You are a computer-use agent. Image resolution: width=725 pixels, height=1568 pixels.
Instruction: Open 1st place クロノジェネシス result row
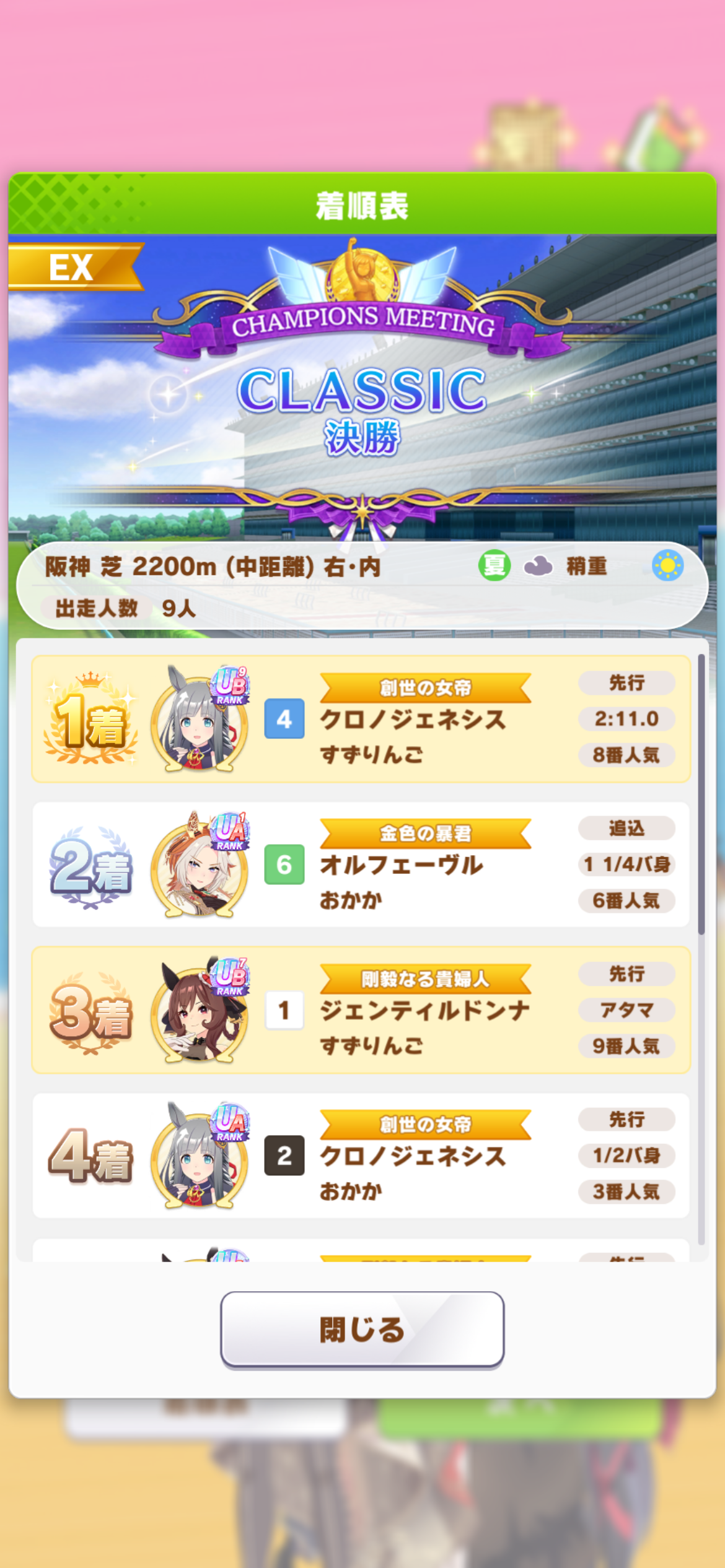(361, 719)
